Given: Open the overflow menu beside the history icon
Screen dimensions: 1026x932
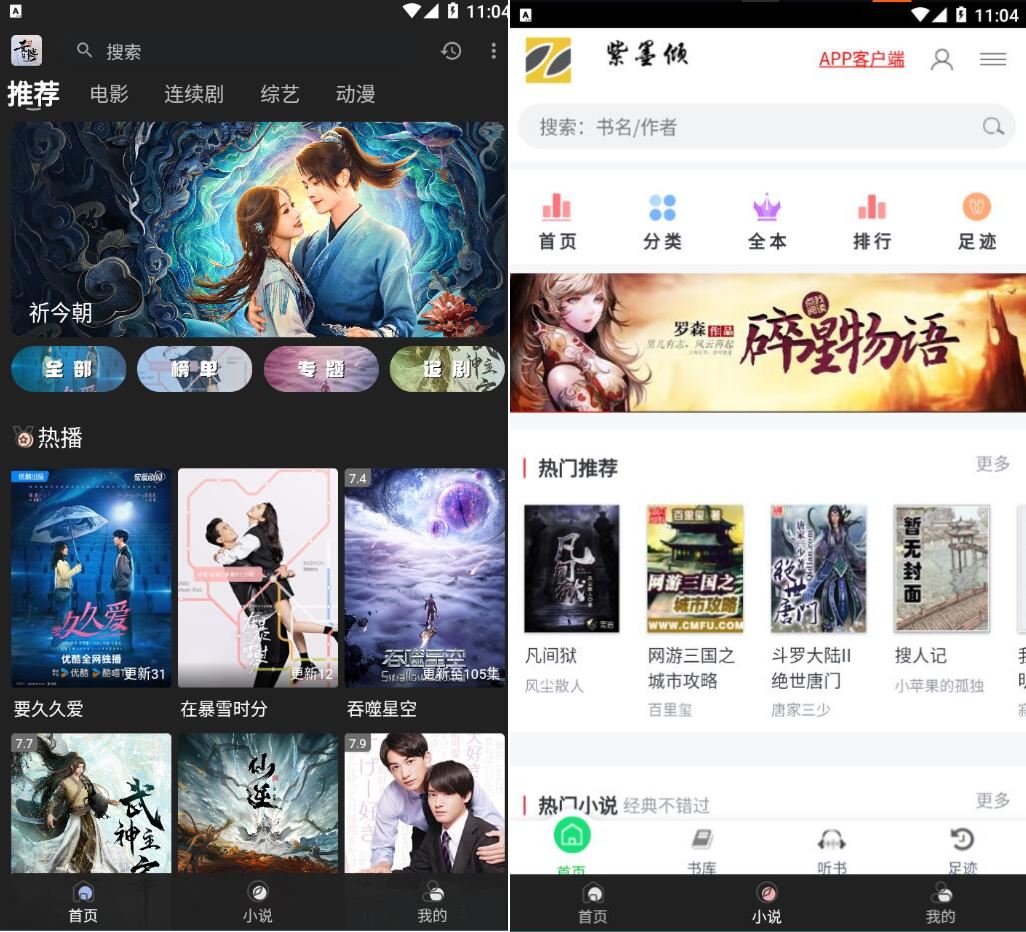Looking at the screenshot, I should tap(493, 51).
